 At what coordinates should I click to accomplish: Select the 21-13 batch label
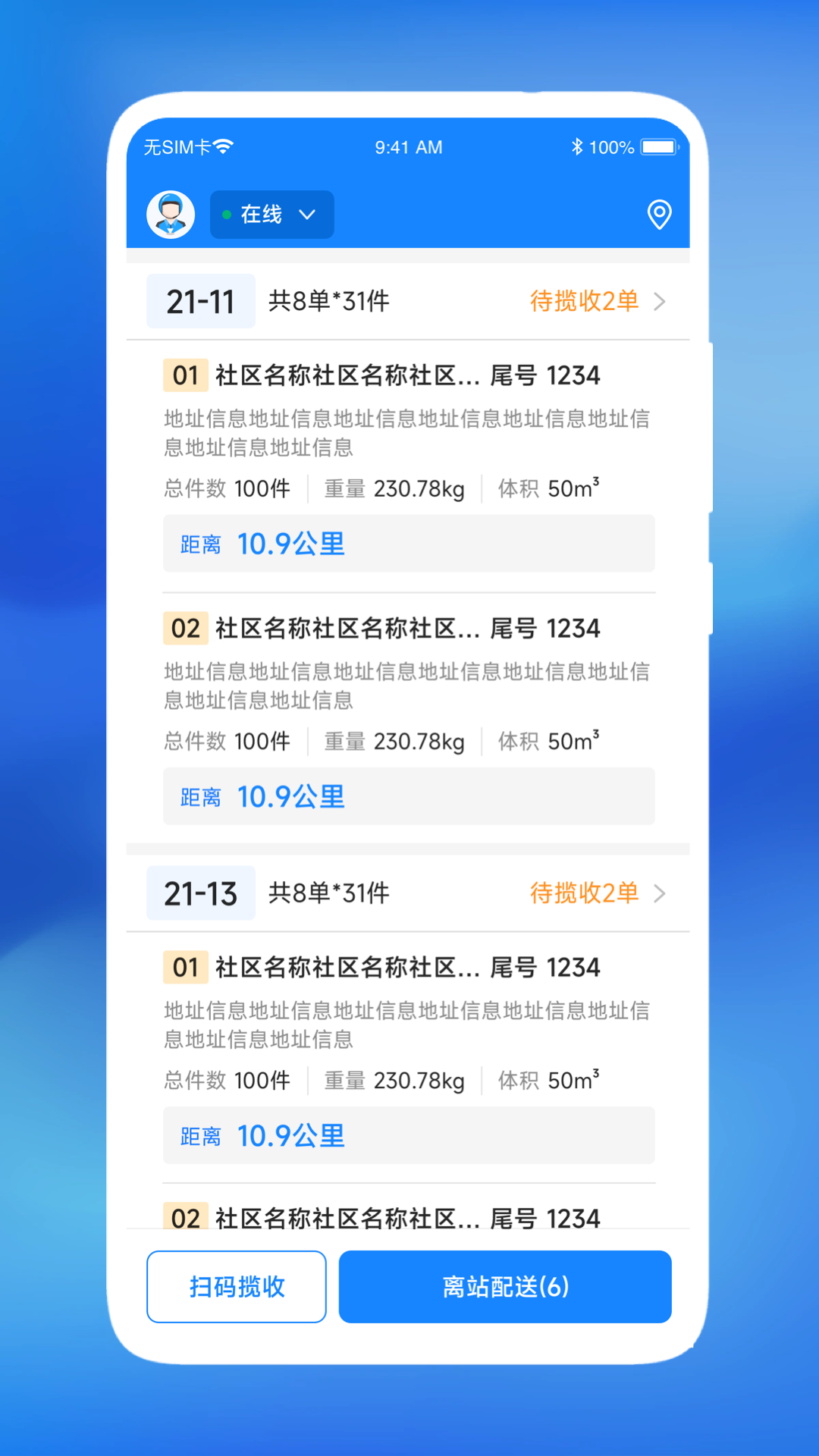click(200, 893)
